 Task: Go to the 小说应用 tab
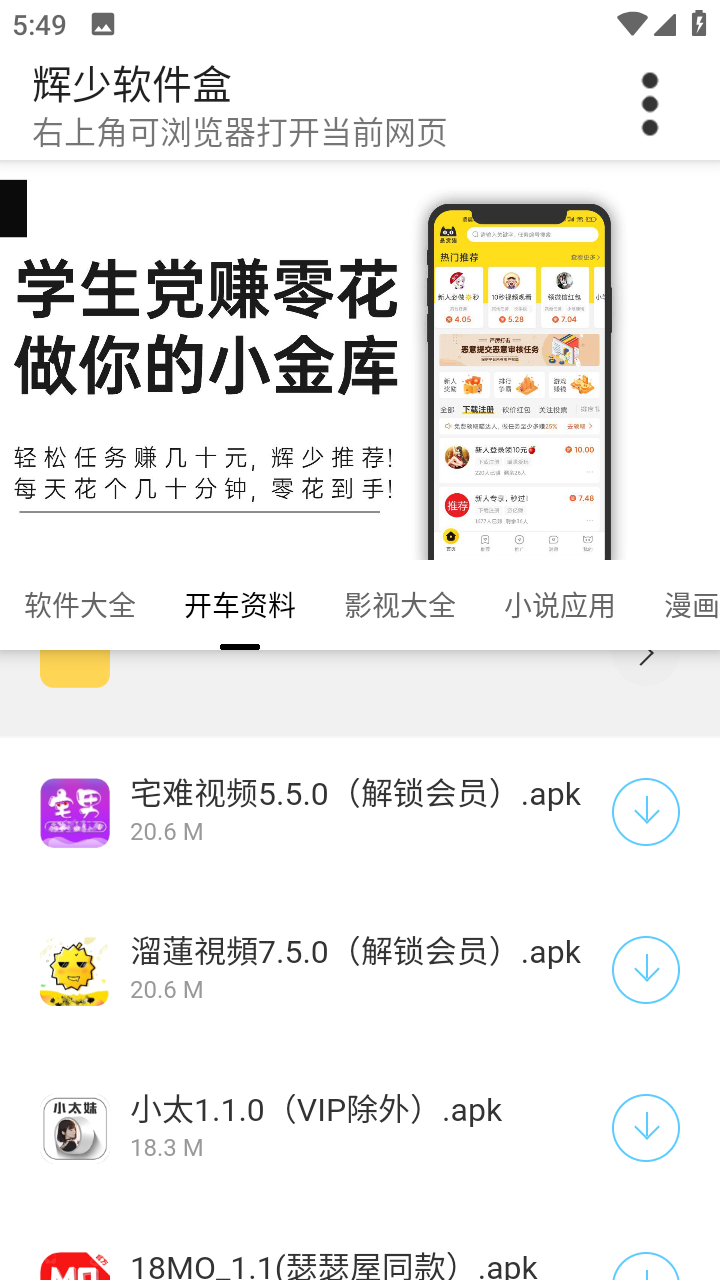tap(560, 605)
